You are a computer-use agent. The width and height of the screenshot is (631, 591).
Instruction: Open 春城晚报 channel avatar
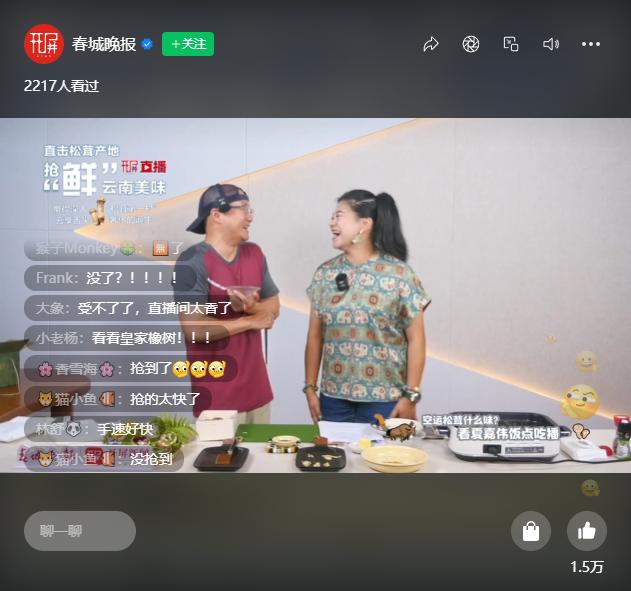pyautogui.click(x=43, y=44)
